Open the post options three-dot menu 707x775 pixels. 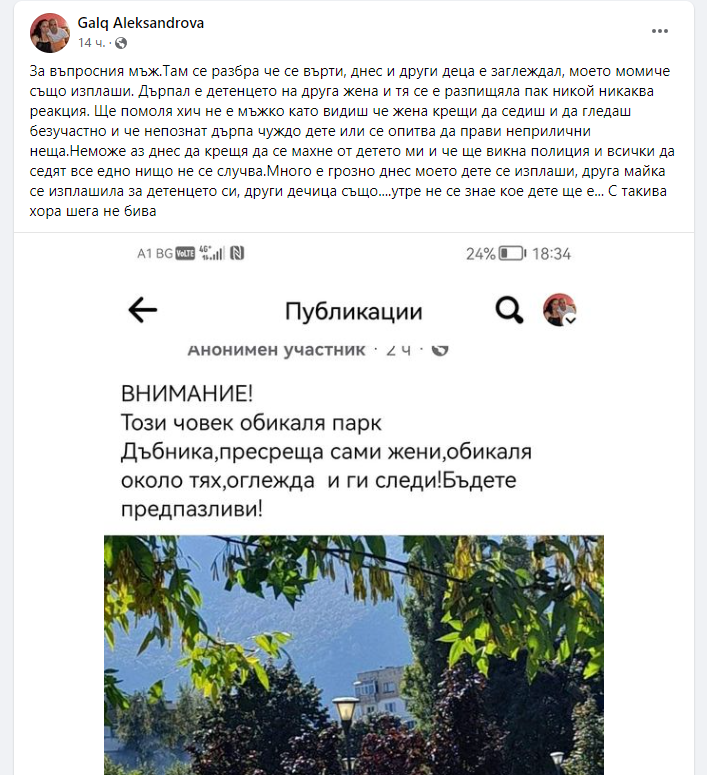[x=659, y=31]
